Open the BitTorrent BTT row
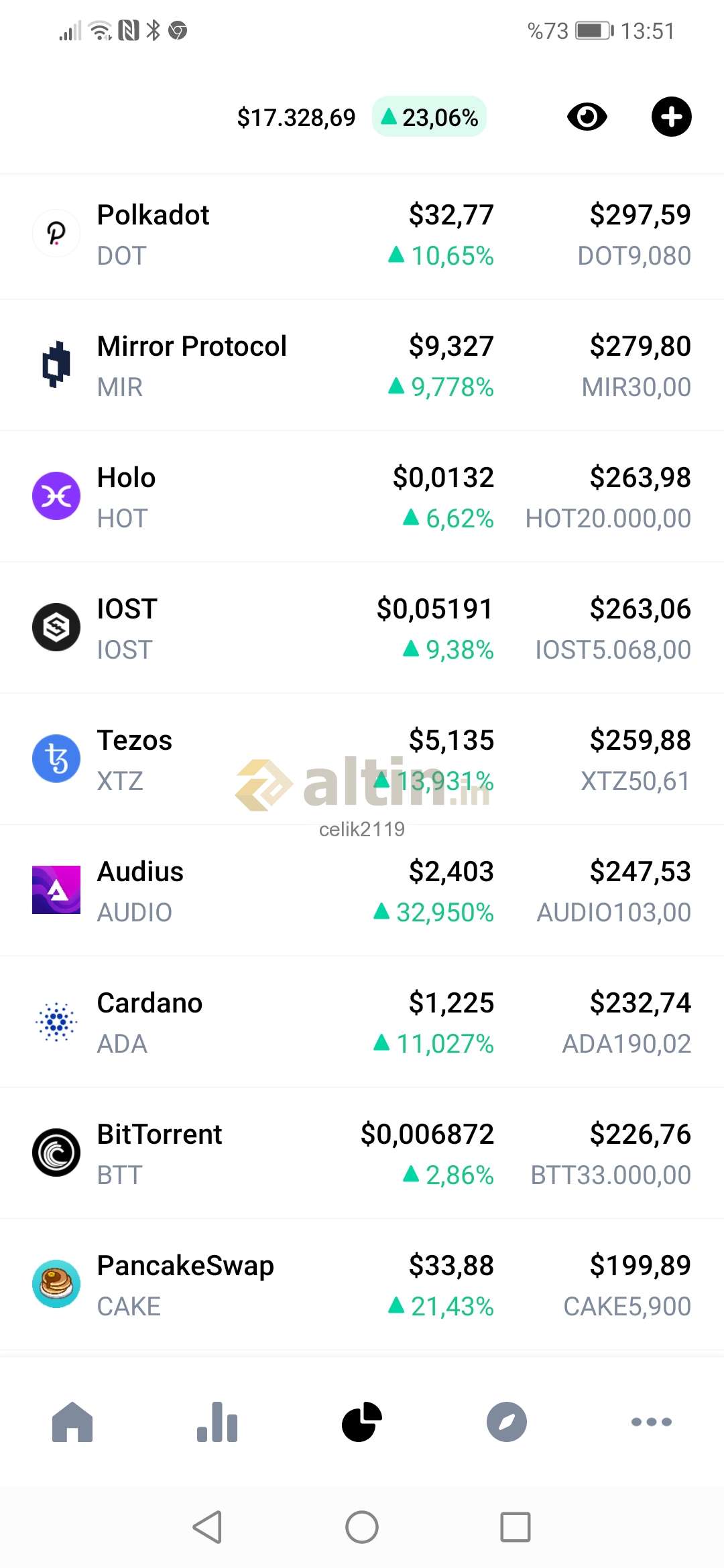The height and width of the screenshot is (1568, 724). (x=362, y=1153)
